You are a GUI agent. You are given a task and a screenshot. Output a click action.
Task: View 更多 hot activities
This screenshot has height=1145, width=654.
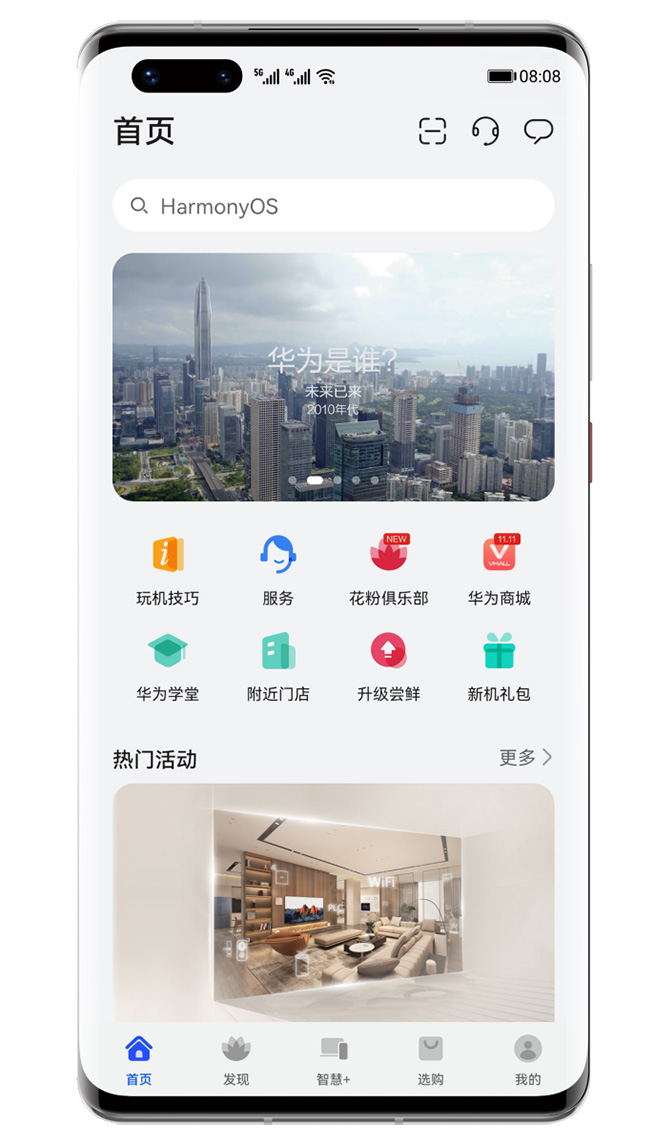pos(525,758)
